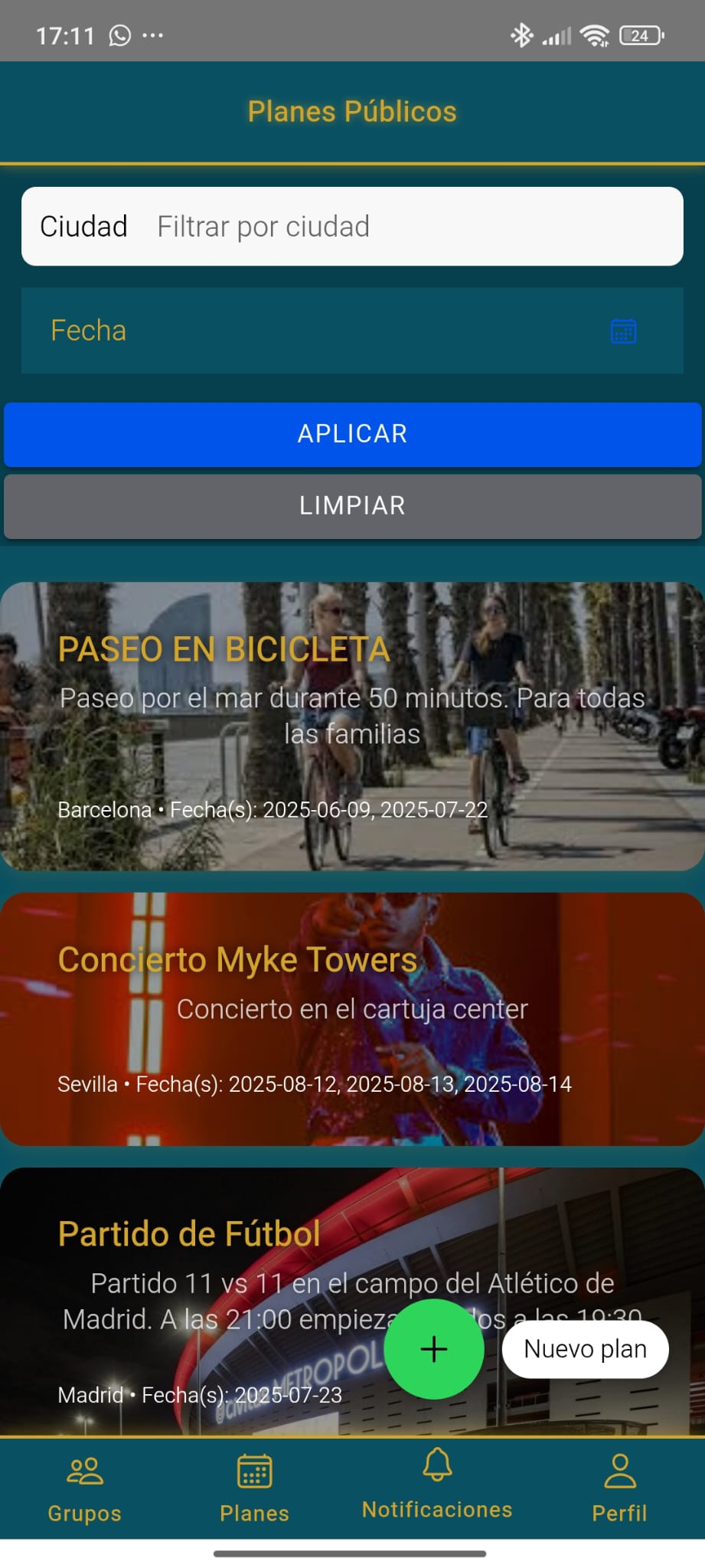Tap the green plus floating button
This screenshot has height=1568, width=705.
click(x=434, y=1349)
